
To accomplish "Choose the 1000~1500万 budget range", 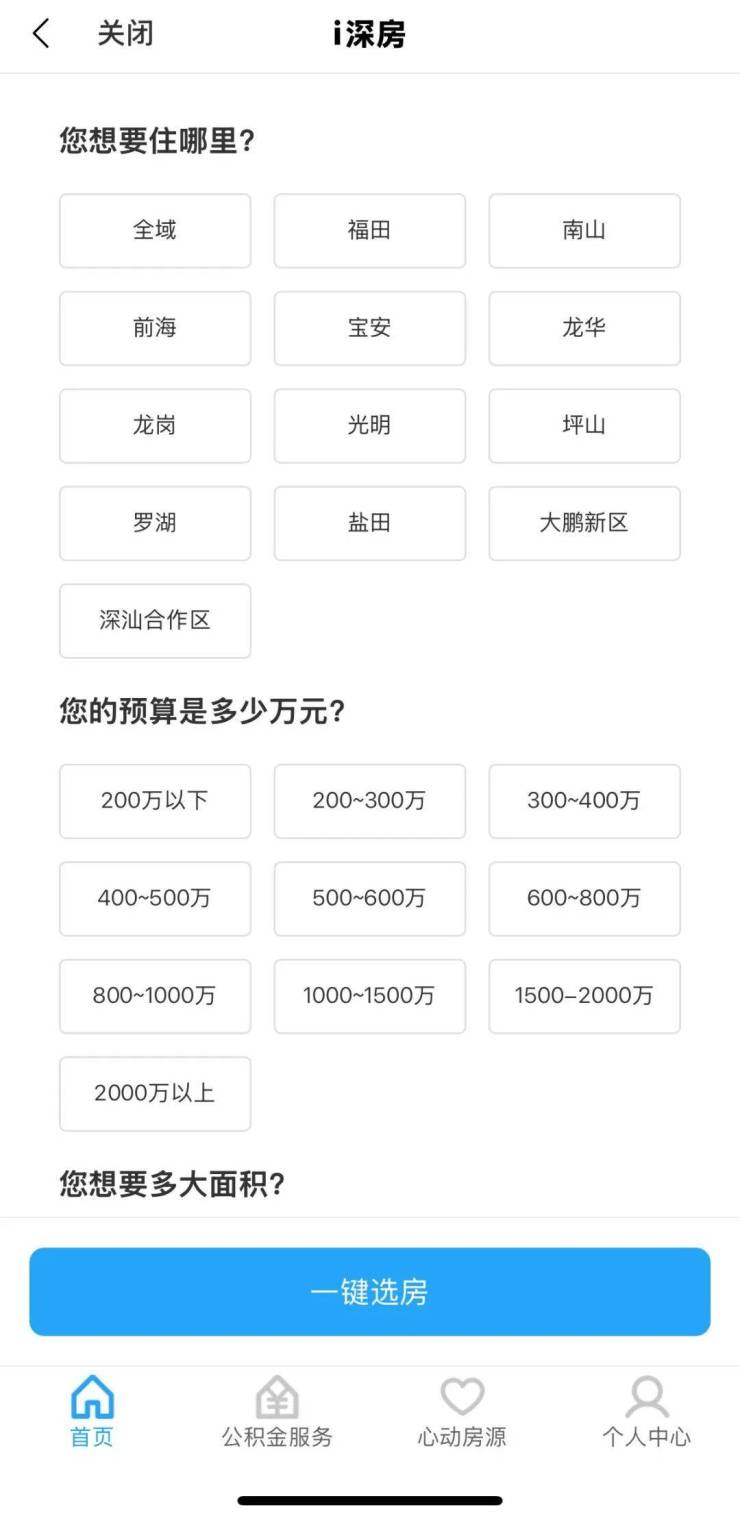I will 369,996.
